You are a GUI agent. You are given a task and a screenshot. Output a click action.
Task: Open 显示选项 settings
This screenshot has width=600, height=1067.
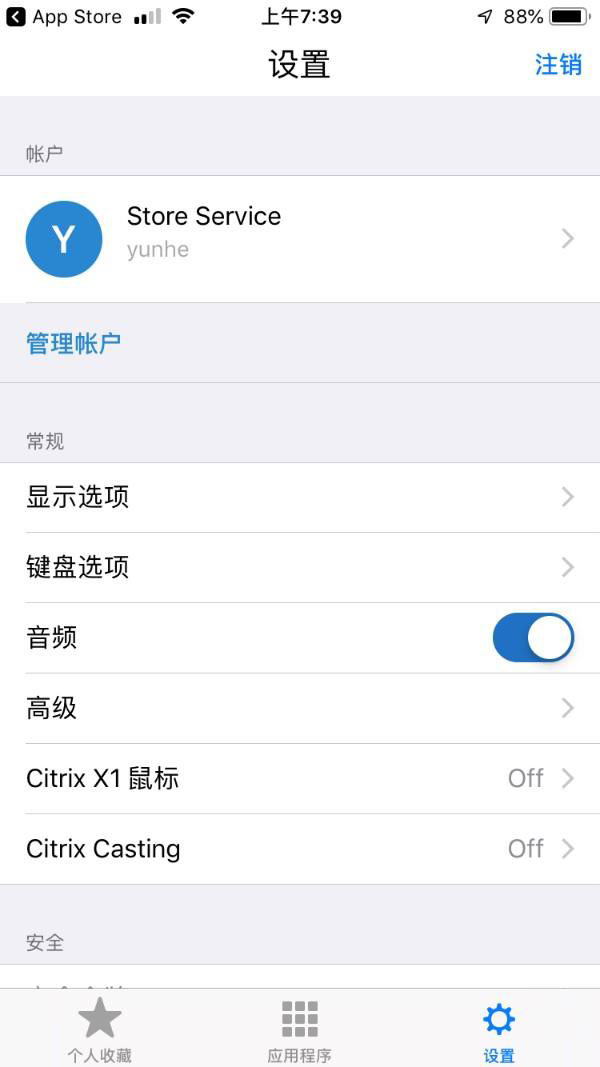[300, 497]
